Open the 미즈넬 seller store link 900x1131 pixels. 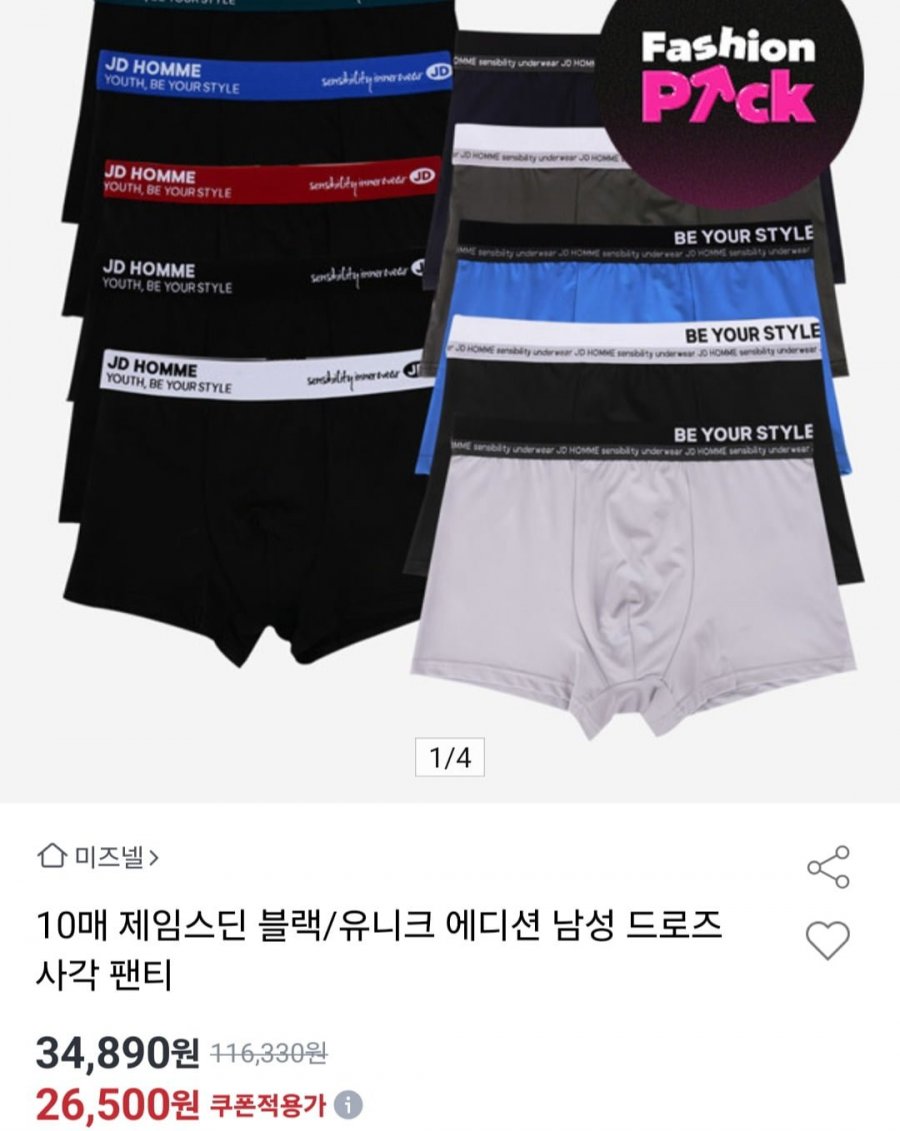coord(98,857)
